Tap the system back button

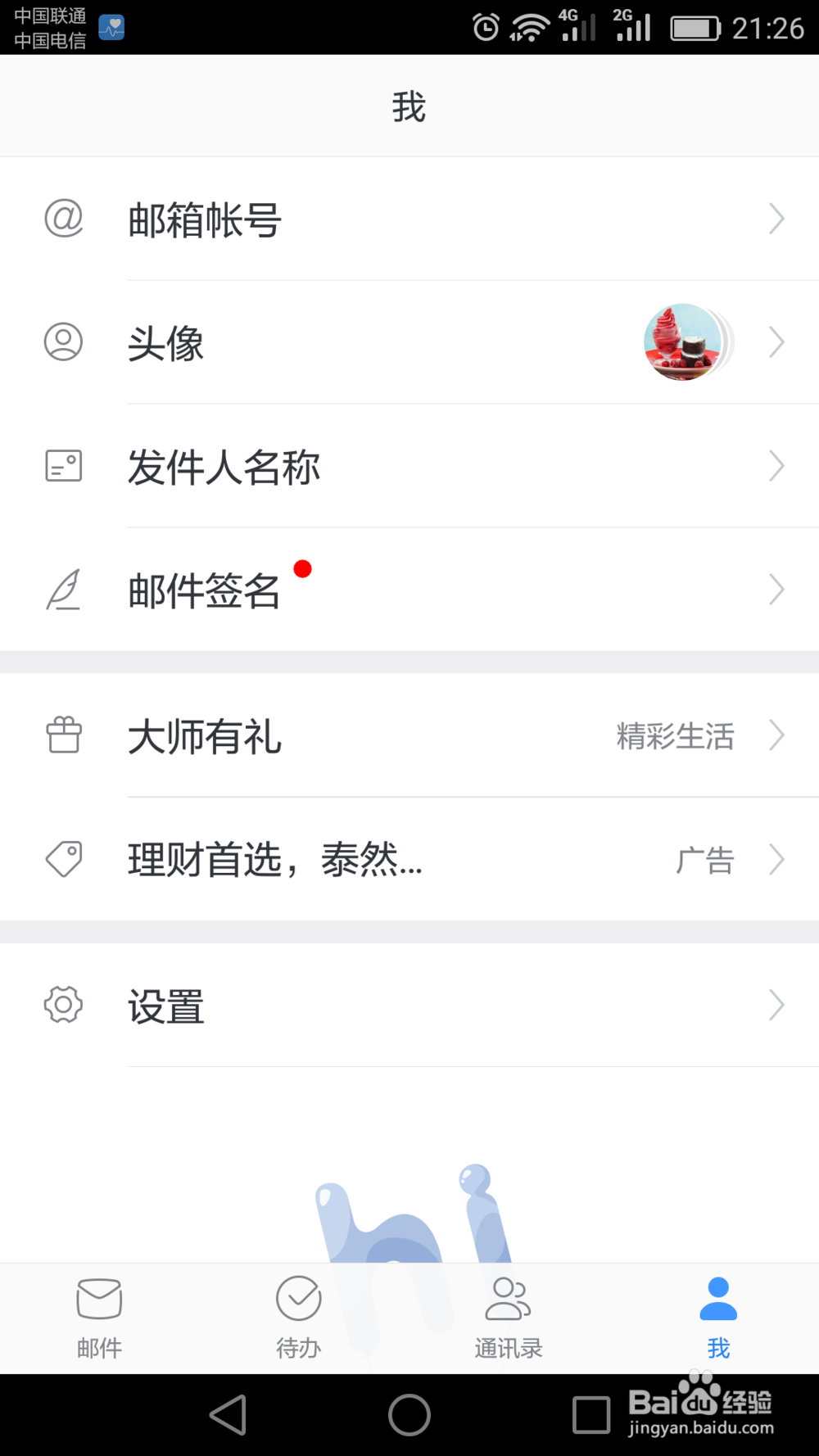click(229, 1415)
